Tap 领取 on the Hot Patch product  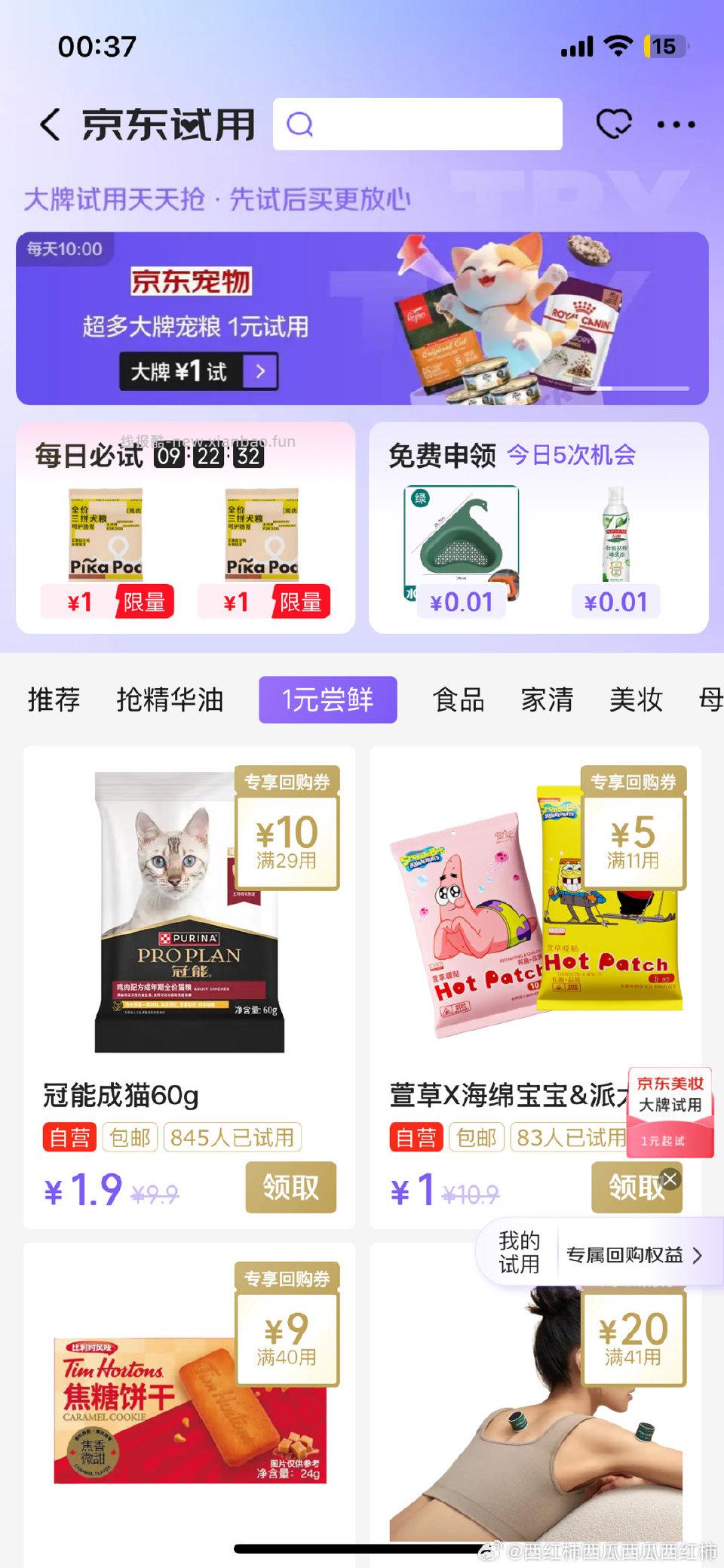coord(637,1187)
